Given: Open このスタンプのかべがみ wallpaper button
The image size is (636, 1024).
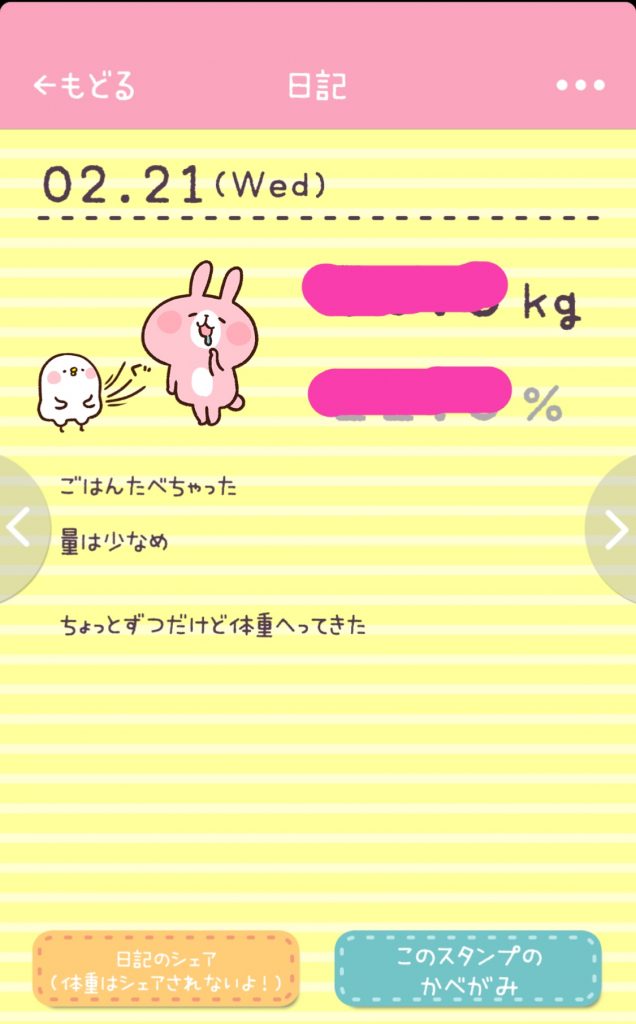Looking at the screenshot, I should (467, 969).
